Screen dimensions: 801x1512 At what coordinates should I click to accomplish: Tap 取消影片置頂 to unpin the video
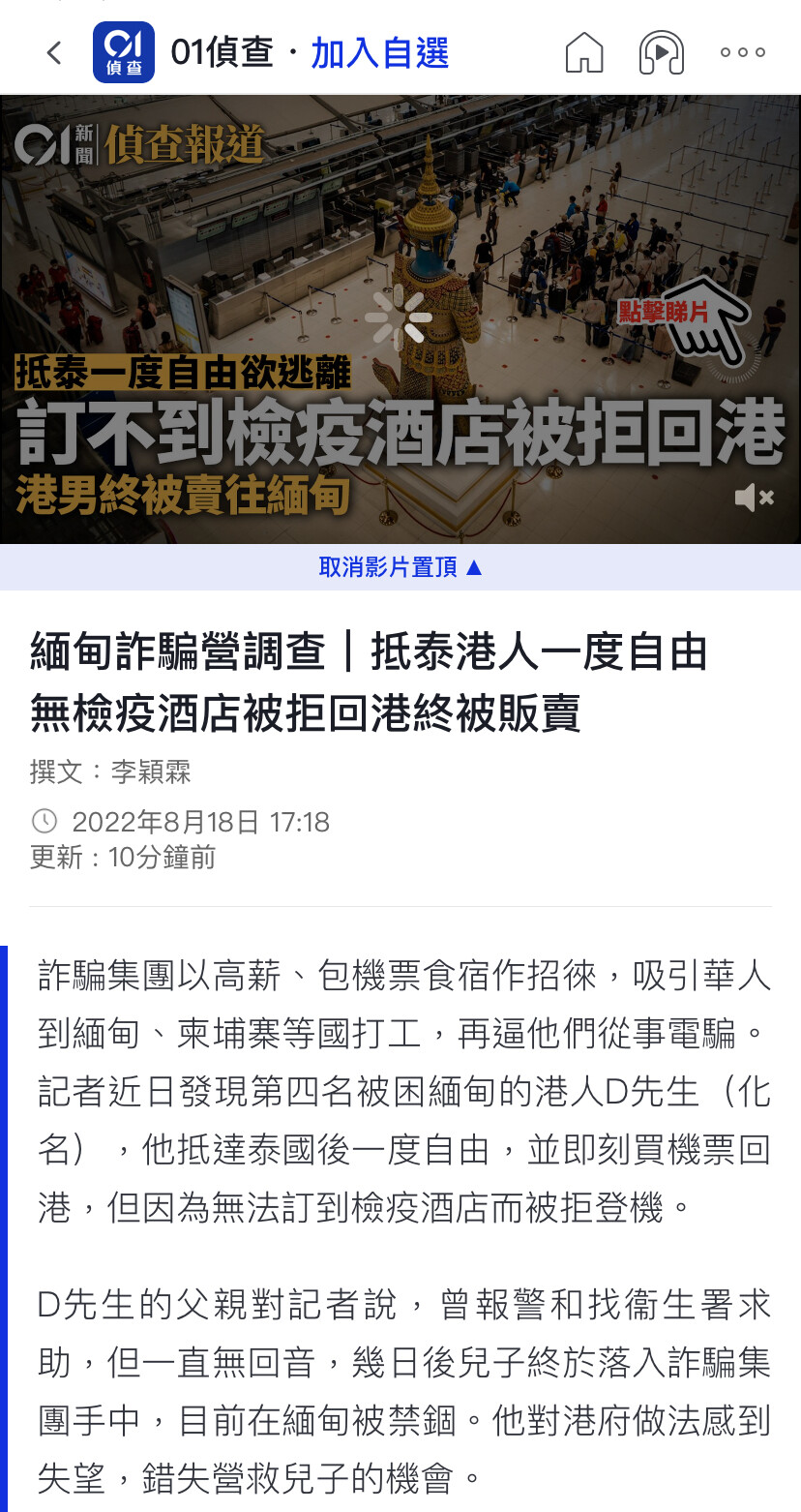(400, 567)
